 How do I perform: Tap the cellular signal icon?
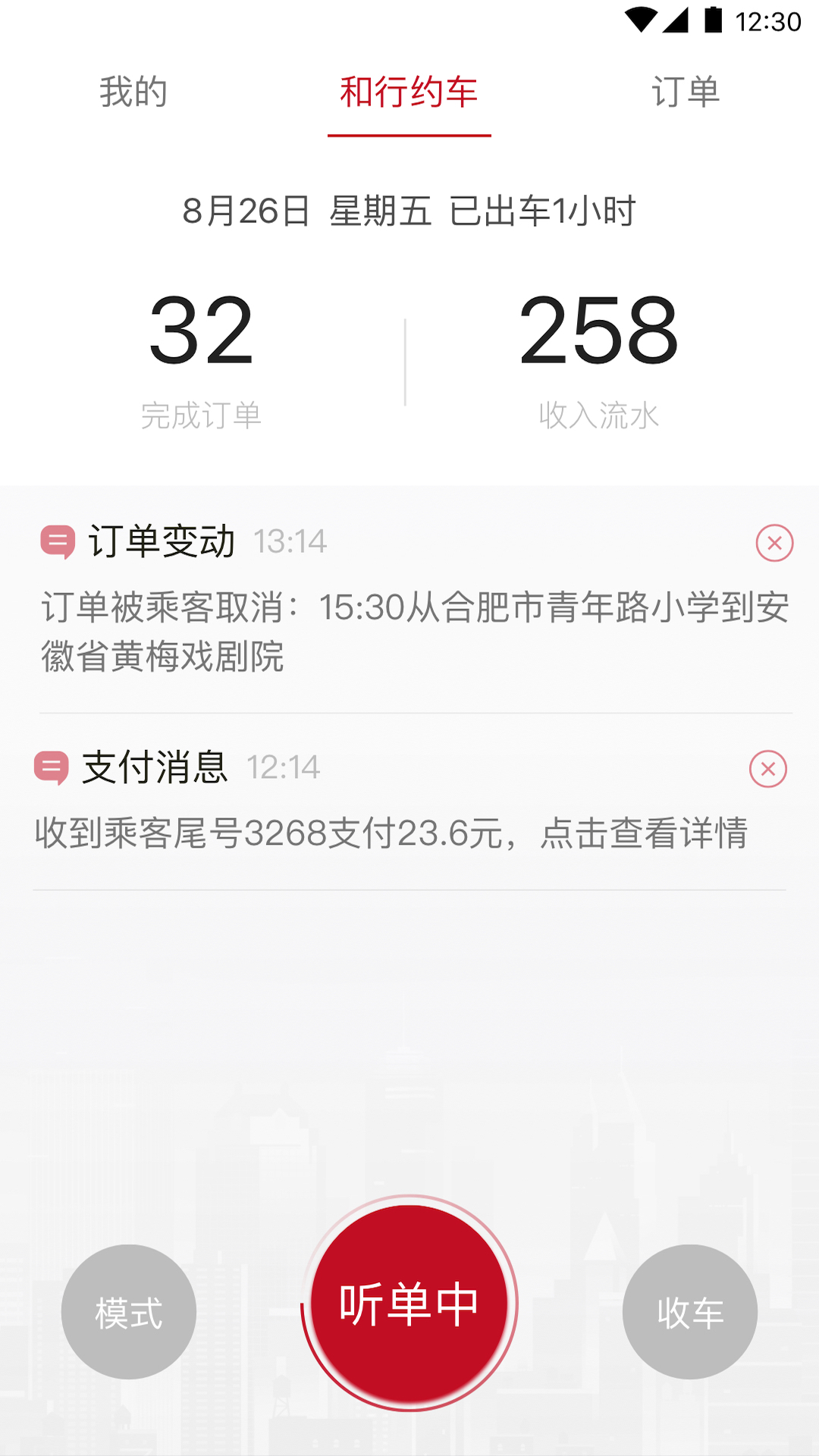(x=676, y=22)
